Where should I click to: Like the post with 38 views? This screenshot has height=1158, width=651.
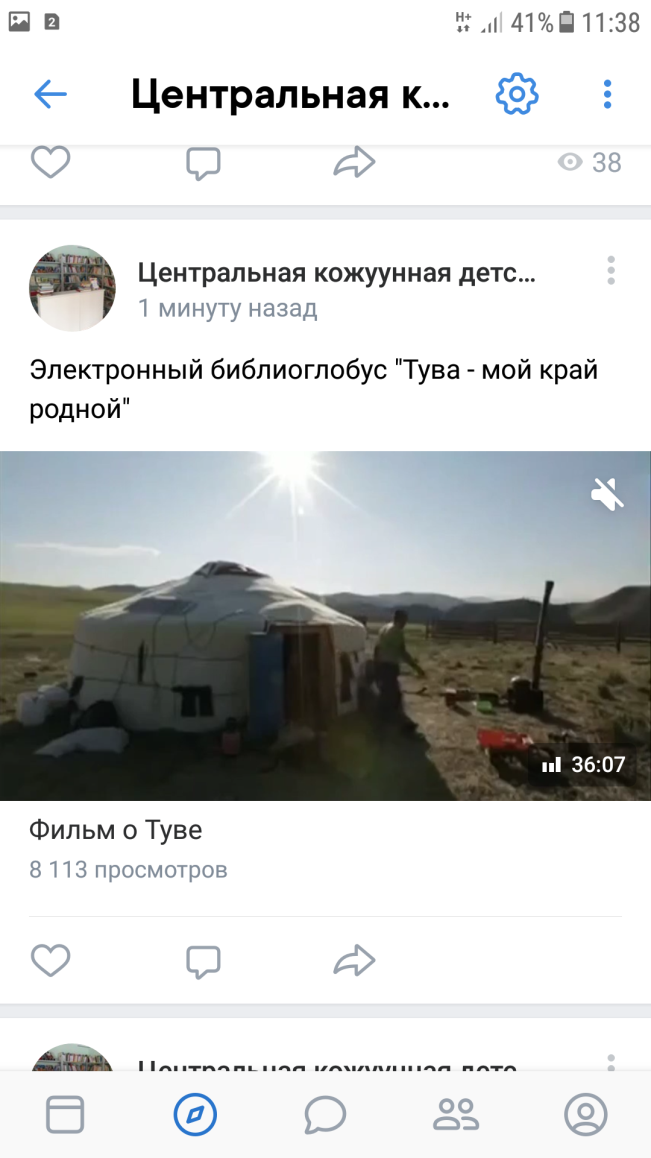pyautogui.click(x=50, y=162)
